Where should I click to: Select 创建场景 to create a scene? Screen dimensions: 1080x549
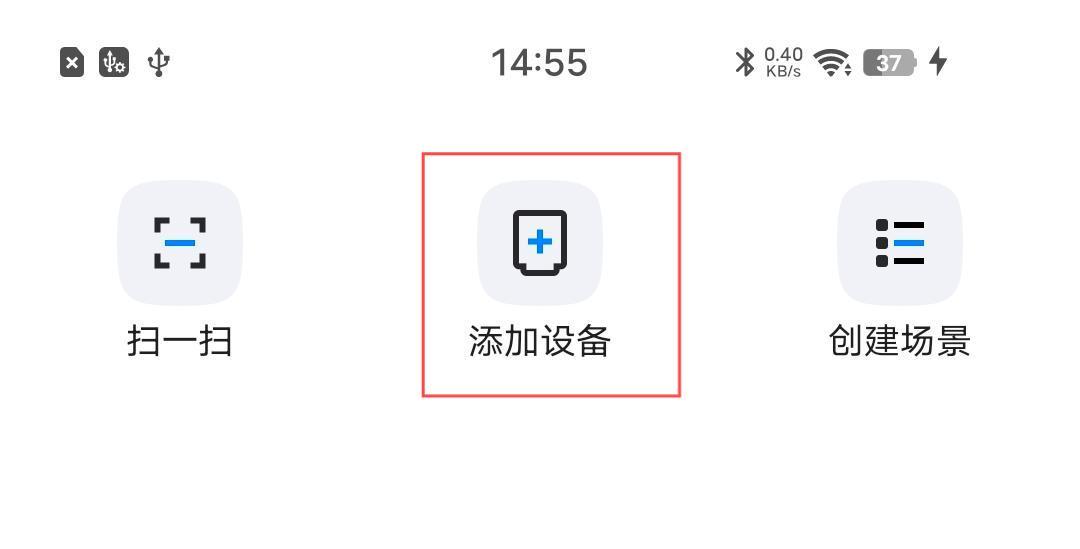(899, 243)
